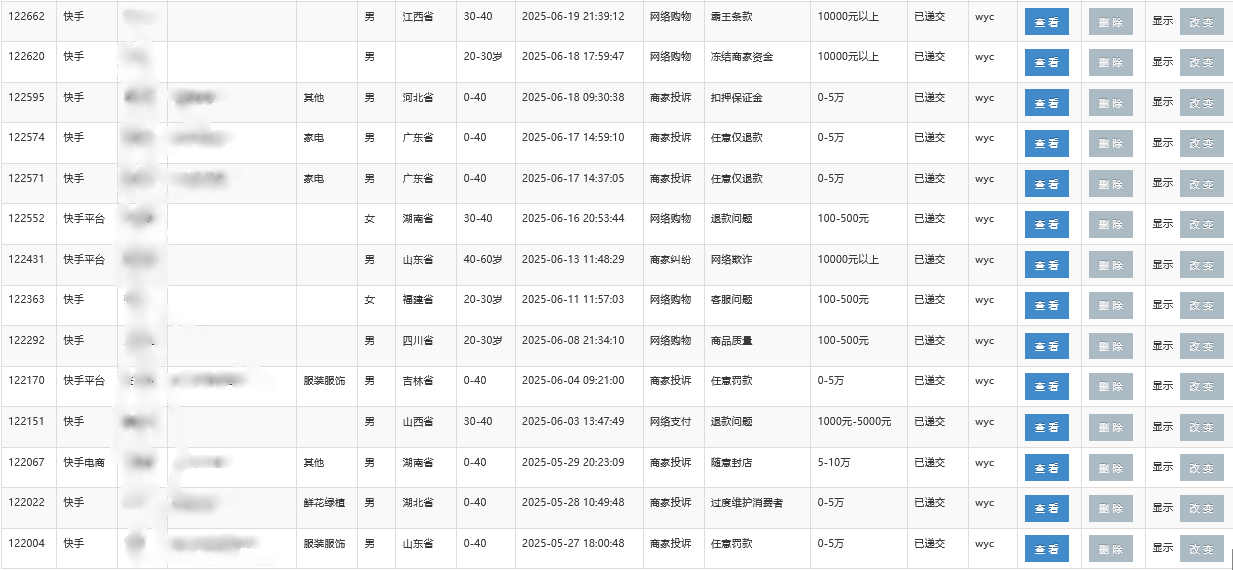The height and width of the screenshot is (571, 1233).
Task: Delete record 122662 with 删除
Action: pyautogui.click(x=1110, y=22)
